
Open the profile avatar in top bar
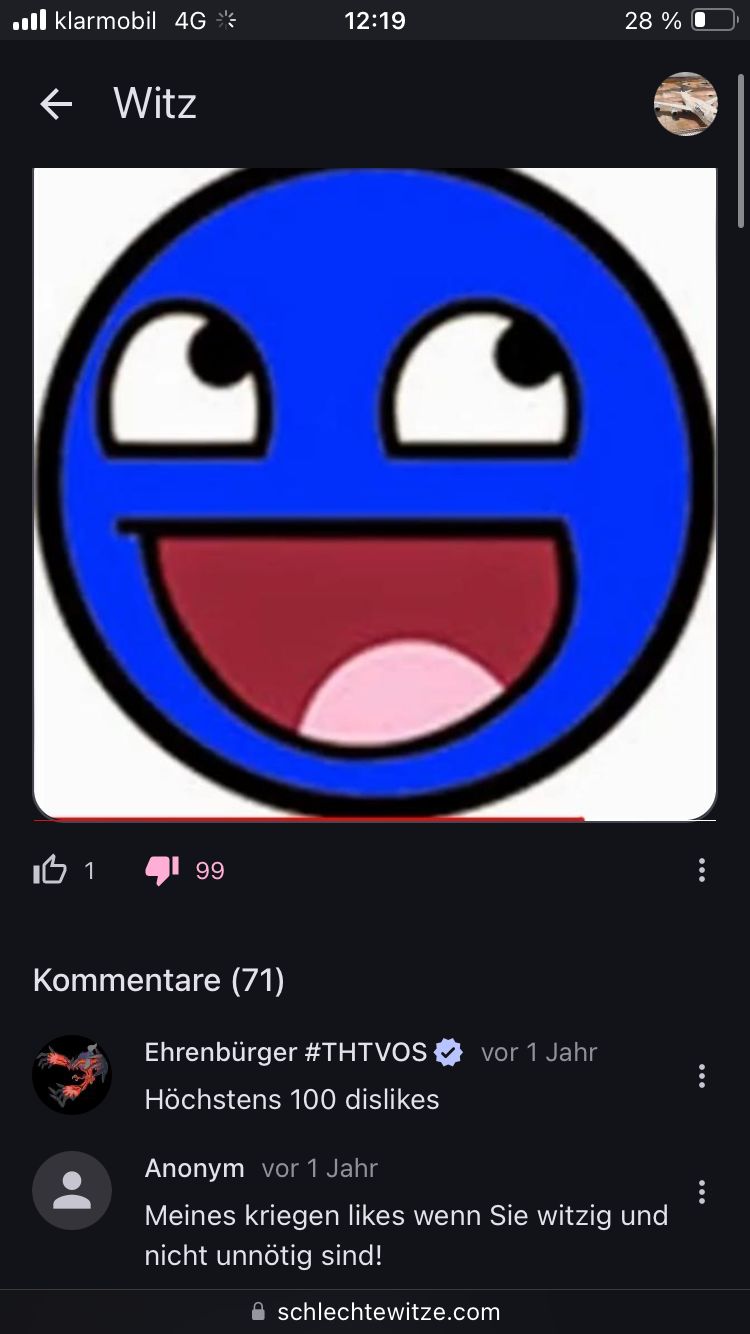point(685,104)
